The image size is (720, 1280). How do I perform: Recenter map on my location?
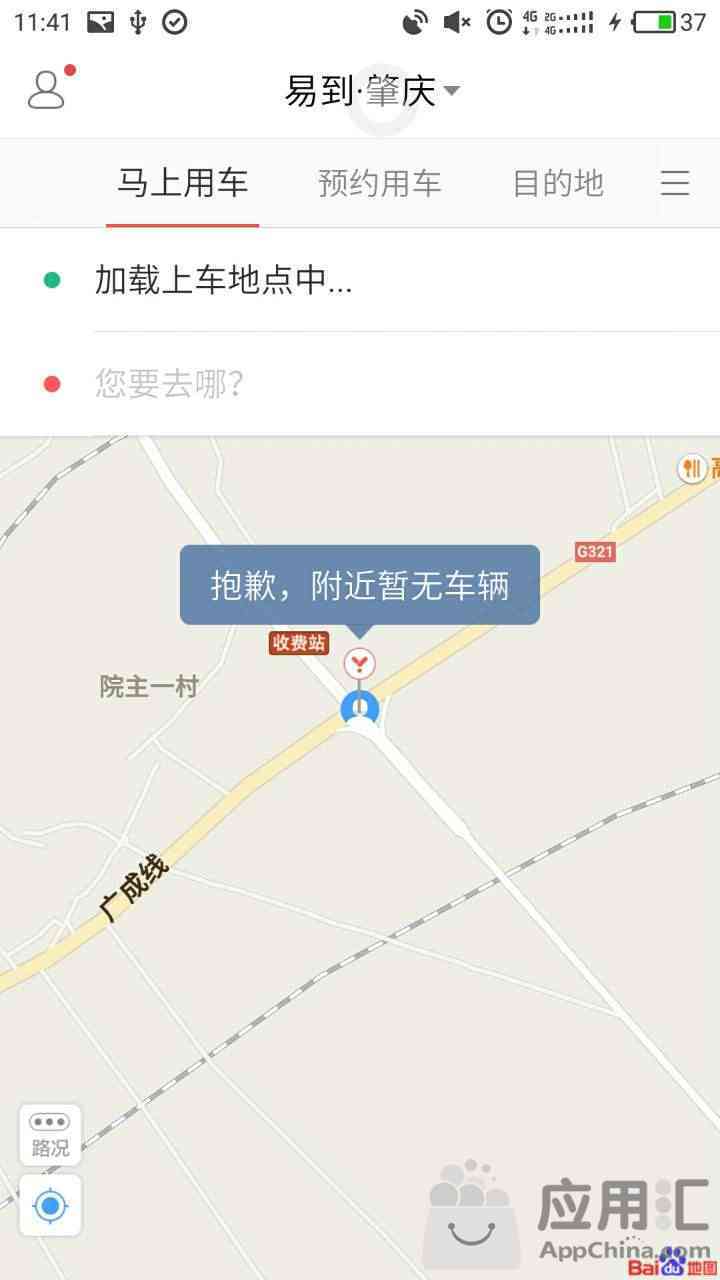pyautogui.click(x=50, y=1206)
